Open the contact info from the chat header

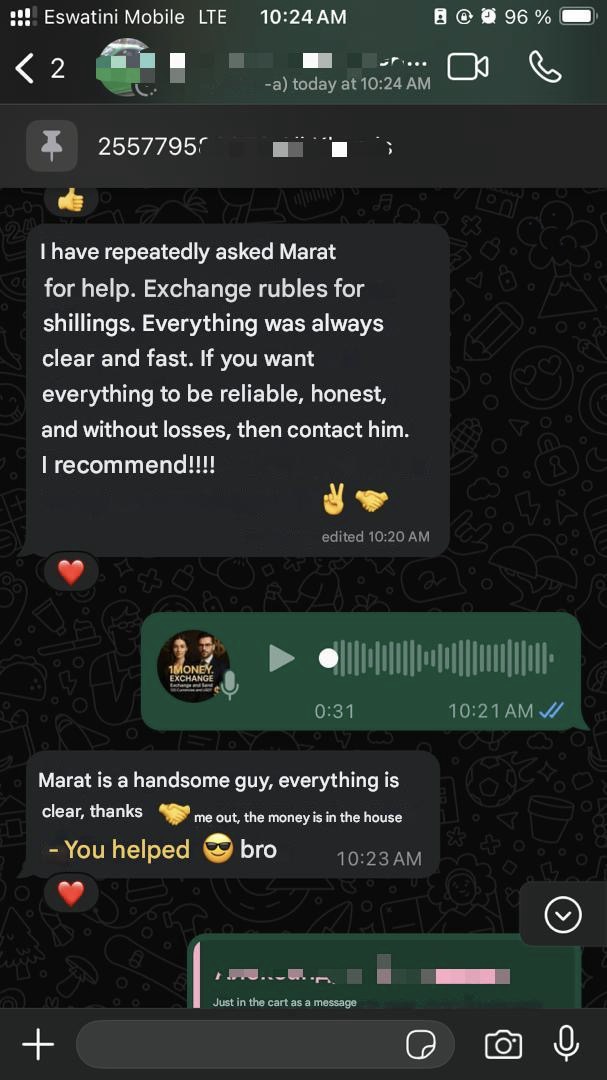(270, 67)
